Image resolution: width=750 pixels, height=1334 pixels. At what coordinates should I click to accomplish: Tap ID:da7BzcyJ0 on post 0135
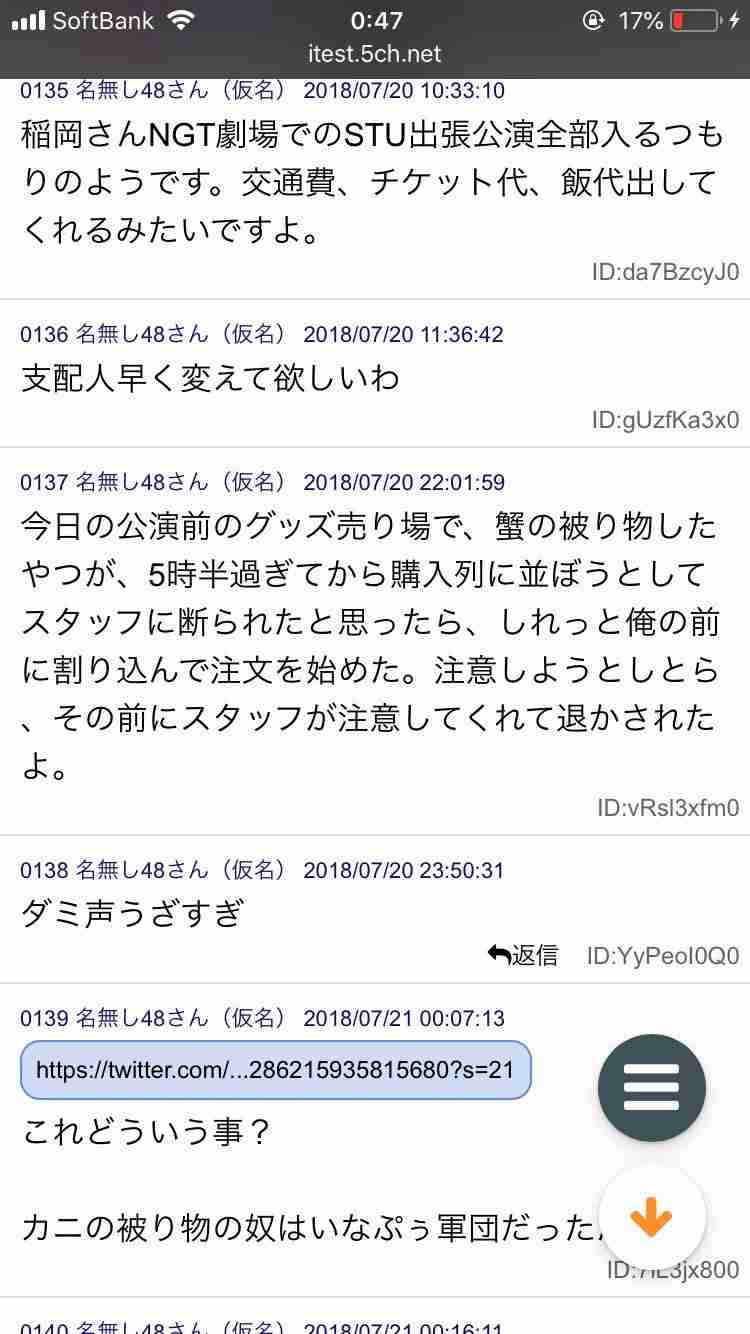[x=665, y=272]
